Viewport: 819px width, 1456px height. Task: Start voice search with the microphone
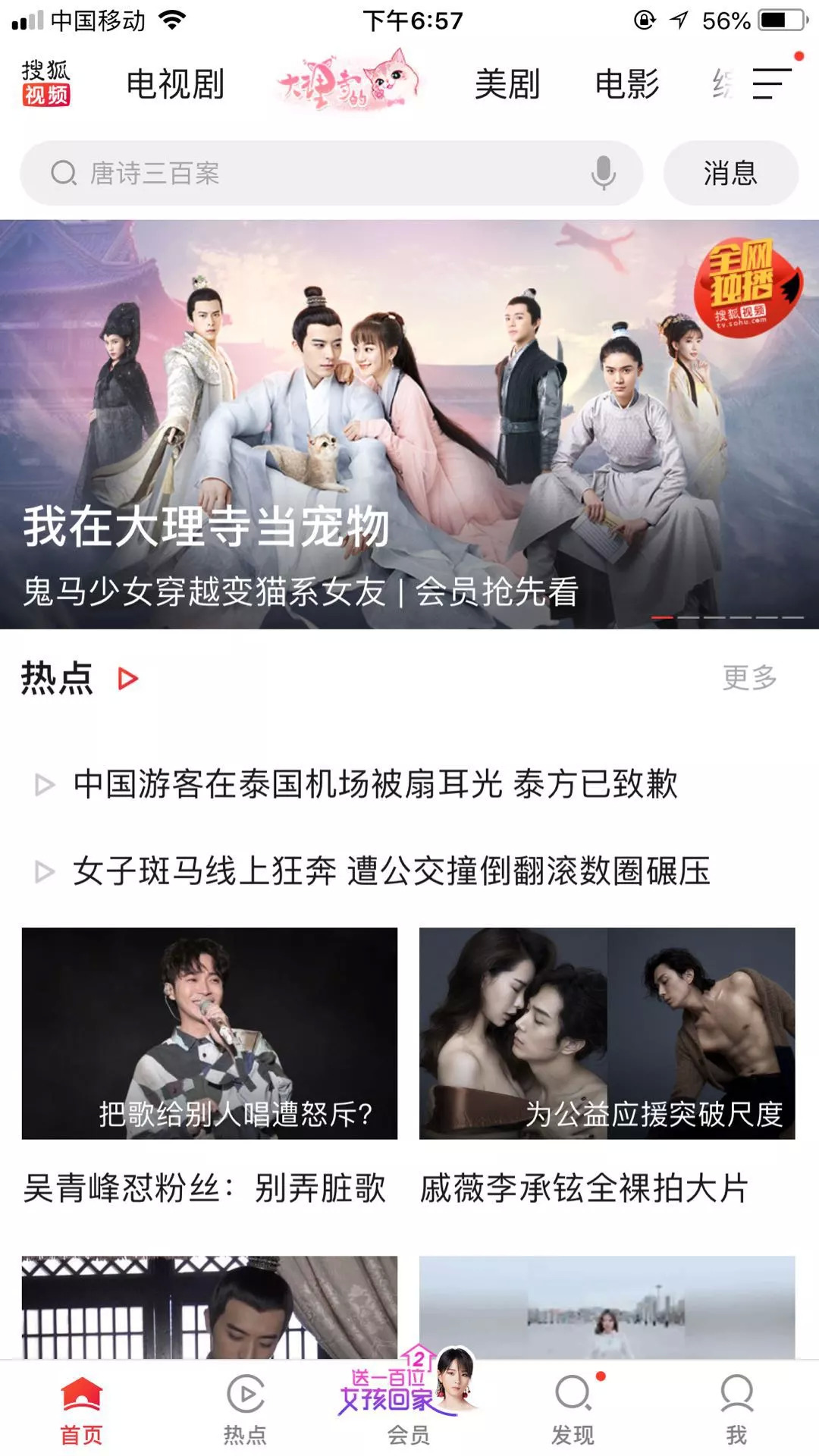click(x=603, y=174)
